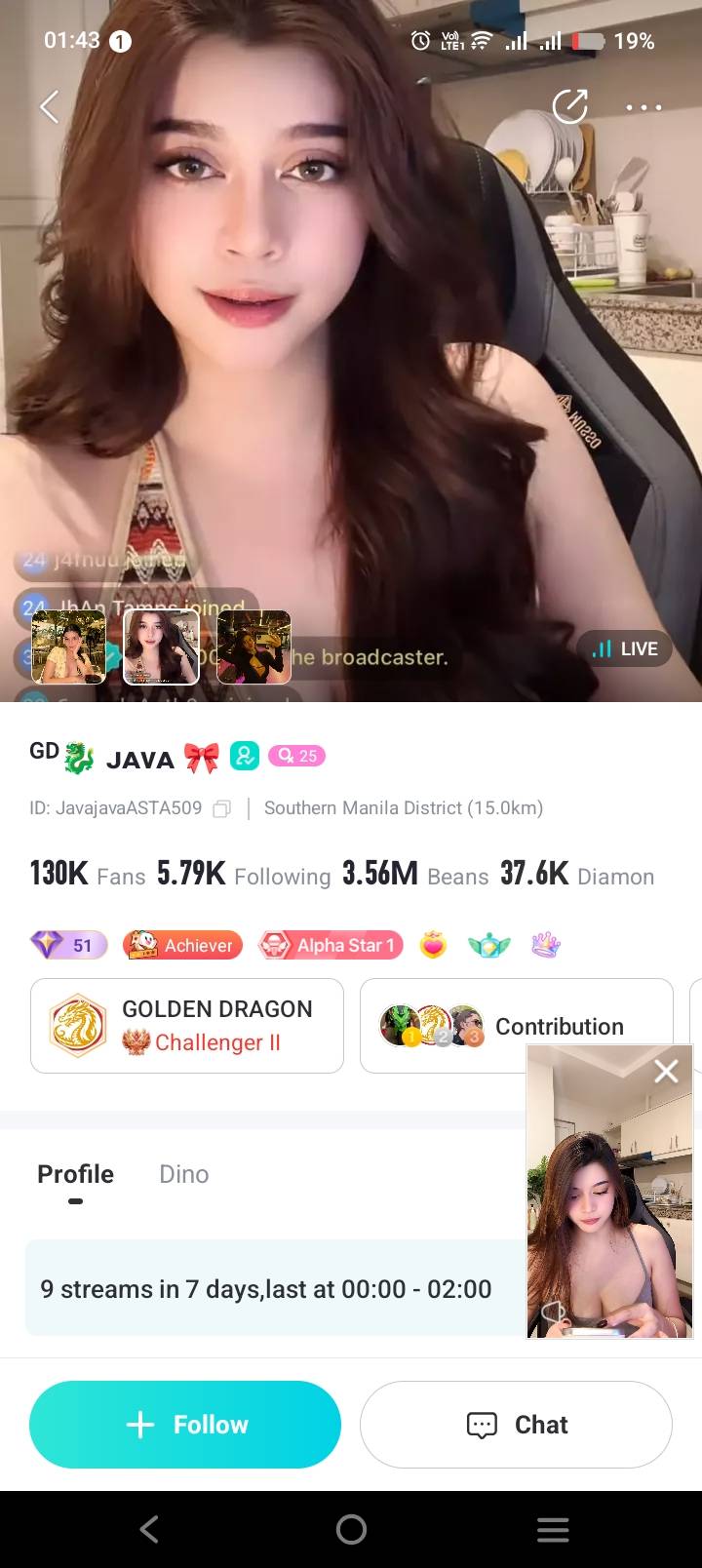The width and height of the screenshot is (702, 1568).
Task: Start a Chat with JAVA
Action: [516, 1425]
